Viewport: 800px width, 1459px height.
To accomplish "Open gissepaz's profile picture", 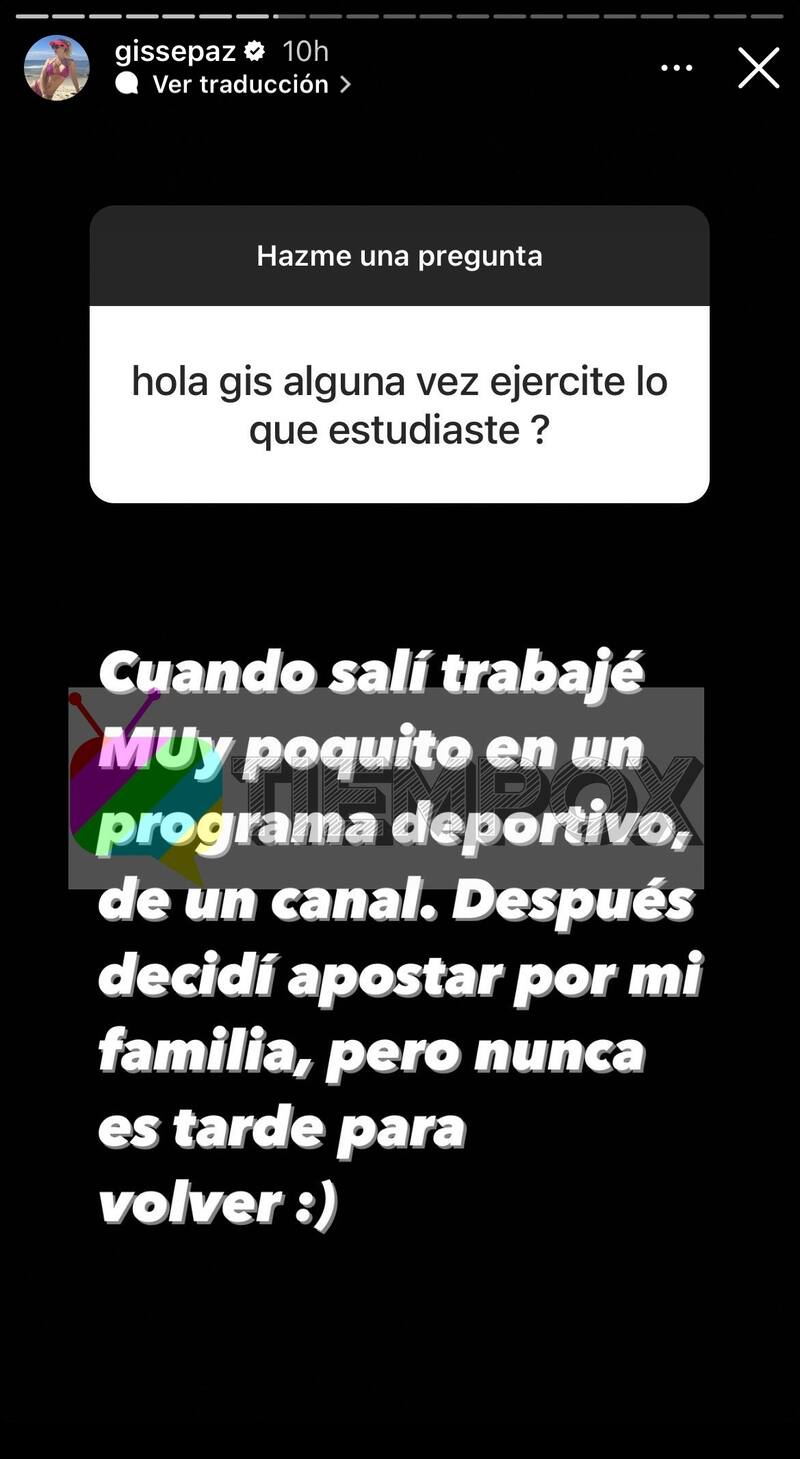I will click(x=57, y=68).
